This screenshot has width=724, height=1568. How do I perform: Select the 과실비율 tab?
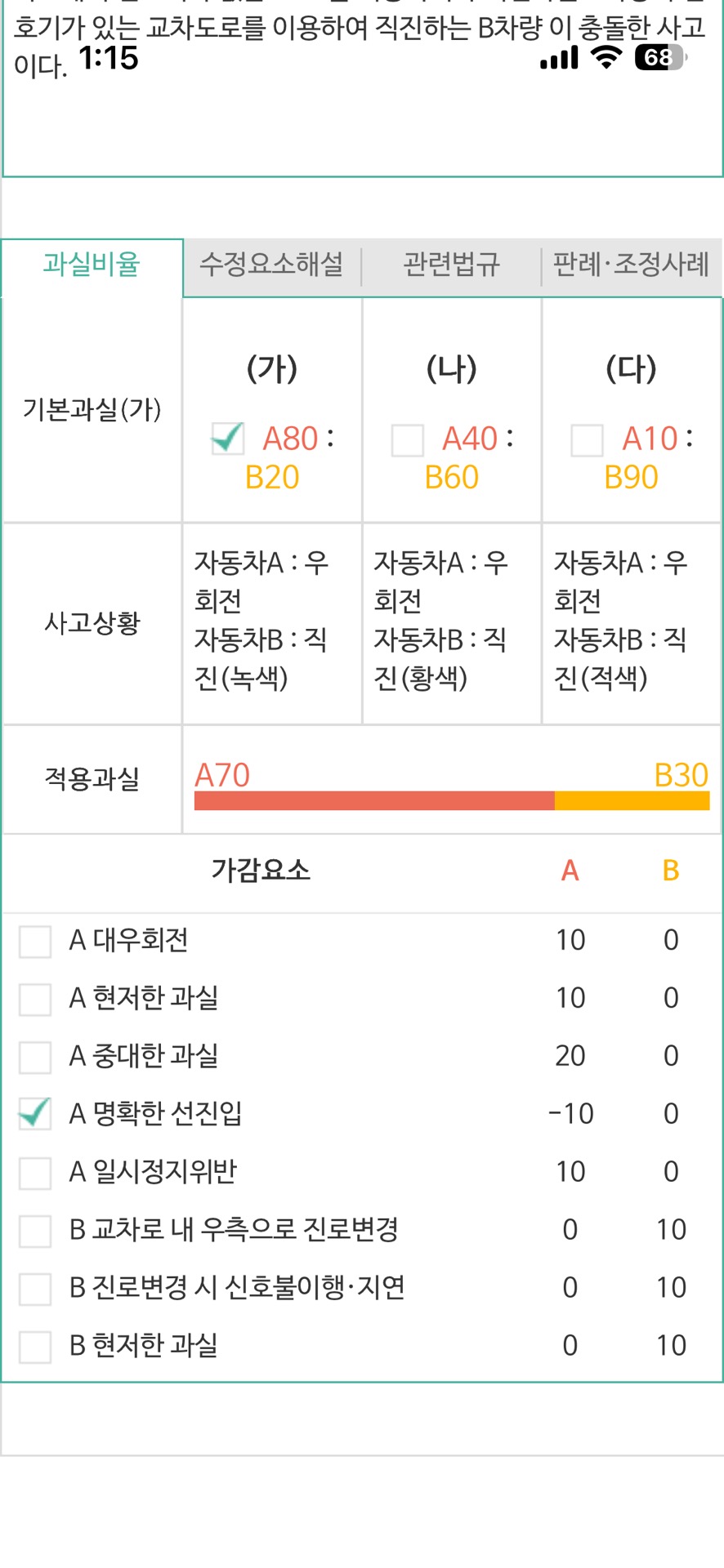pos(92,265)
